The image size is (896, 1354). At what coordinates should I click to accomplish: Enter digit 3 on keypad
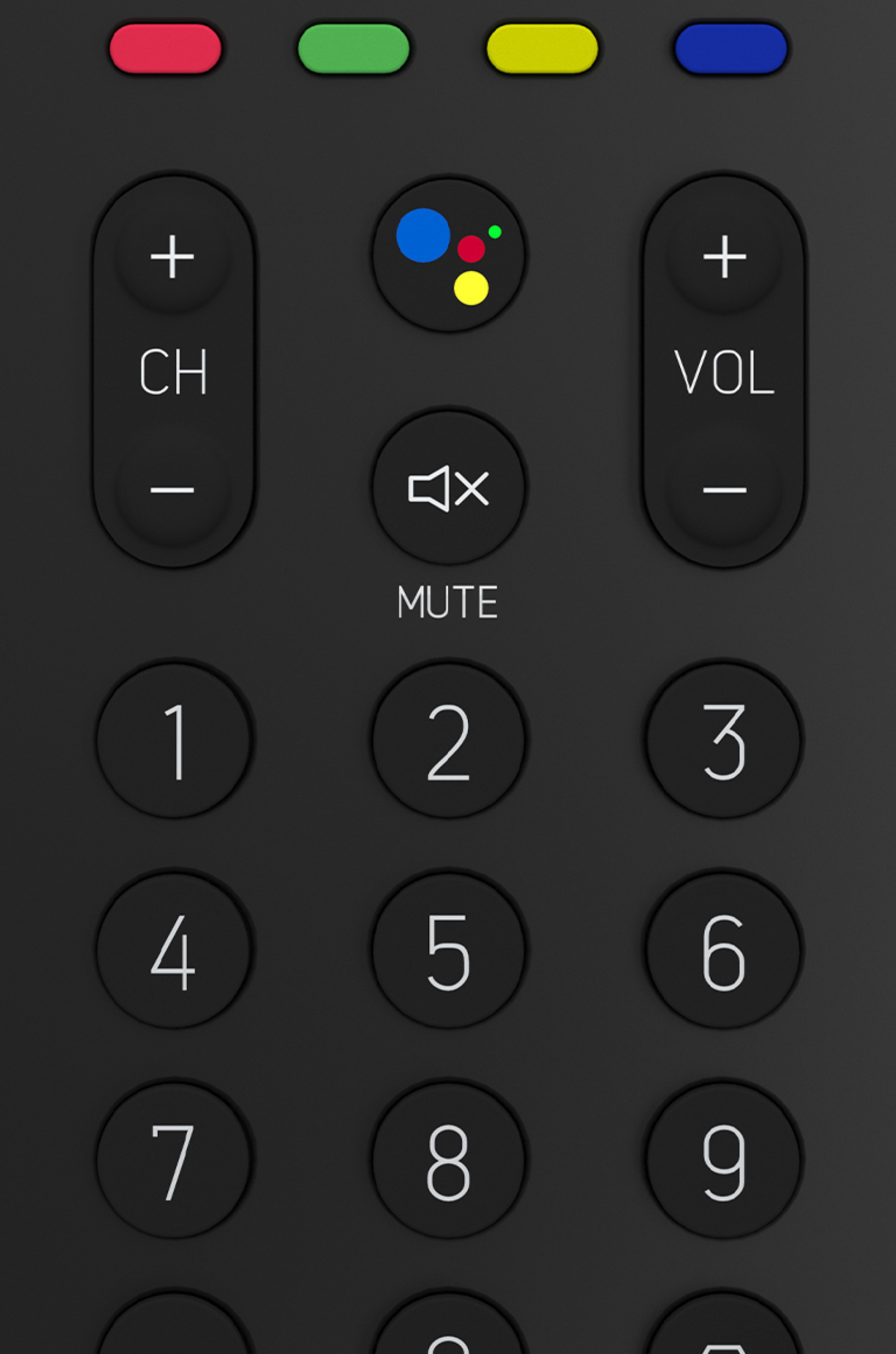pyautogui.click(x=723, y=741)
